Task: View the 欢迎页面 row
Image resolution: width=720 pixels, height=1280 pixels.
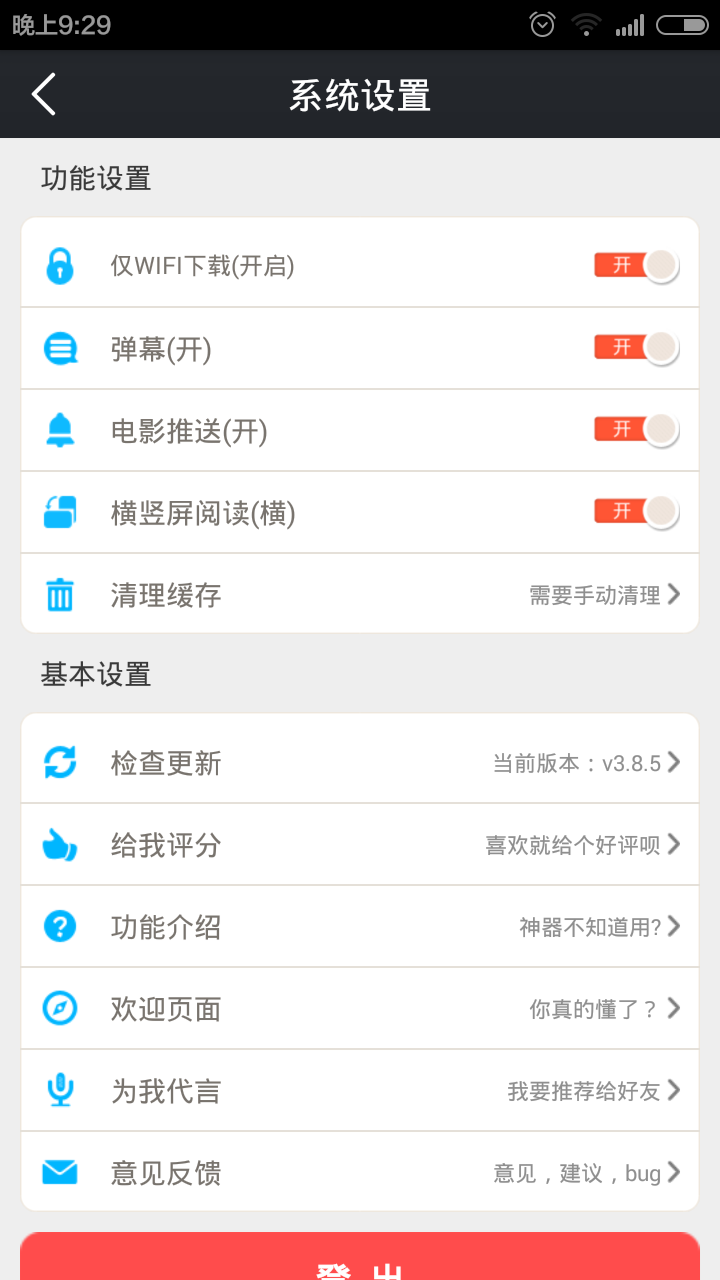Action: [360, 1009]
